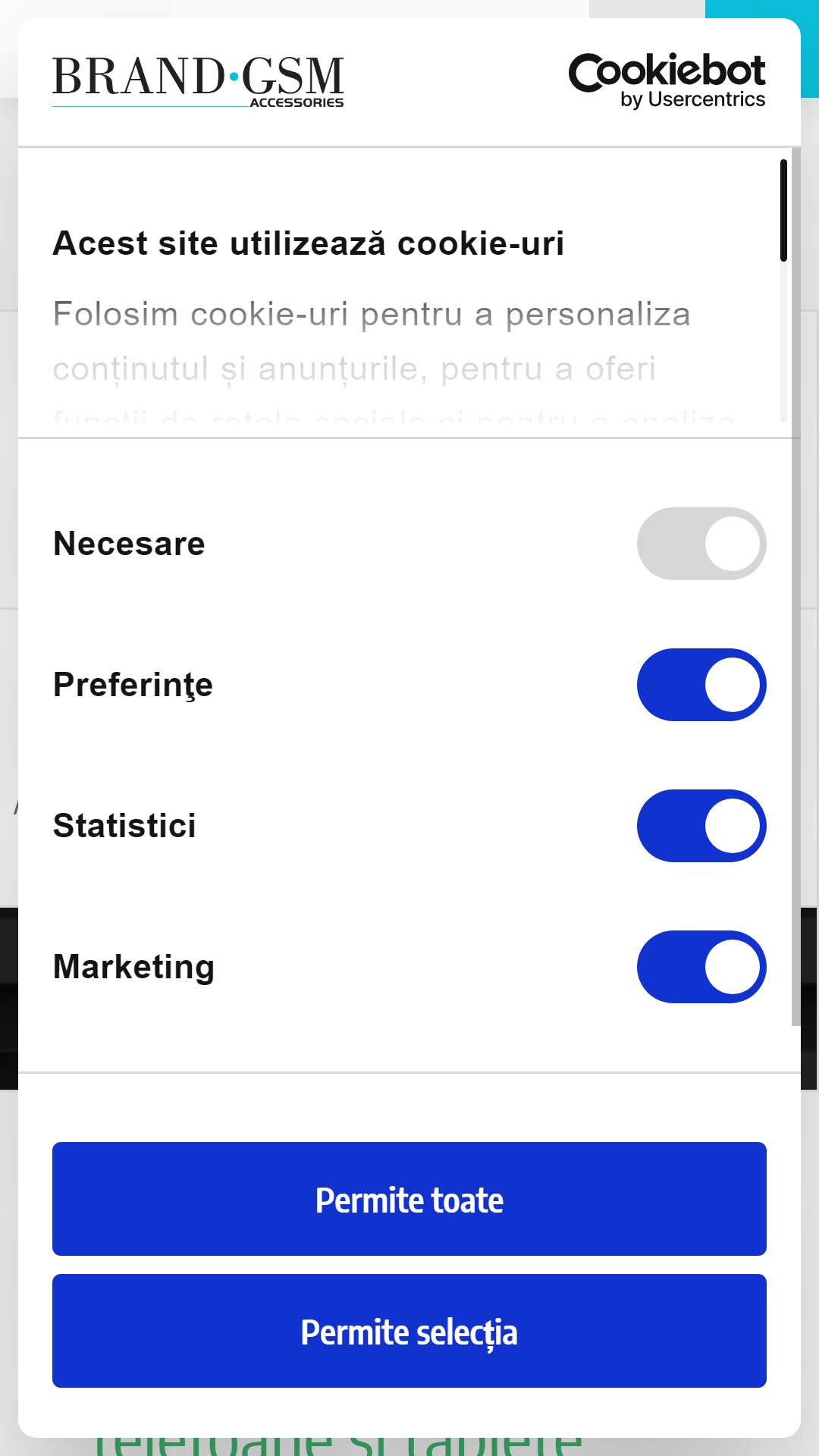819x1456 pixels.
Task: Confirm choices with Permite selecția
Action: pos(409,1331)
